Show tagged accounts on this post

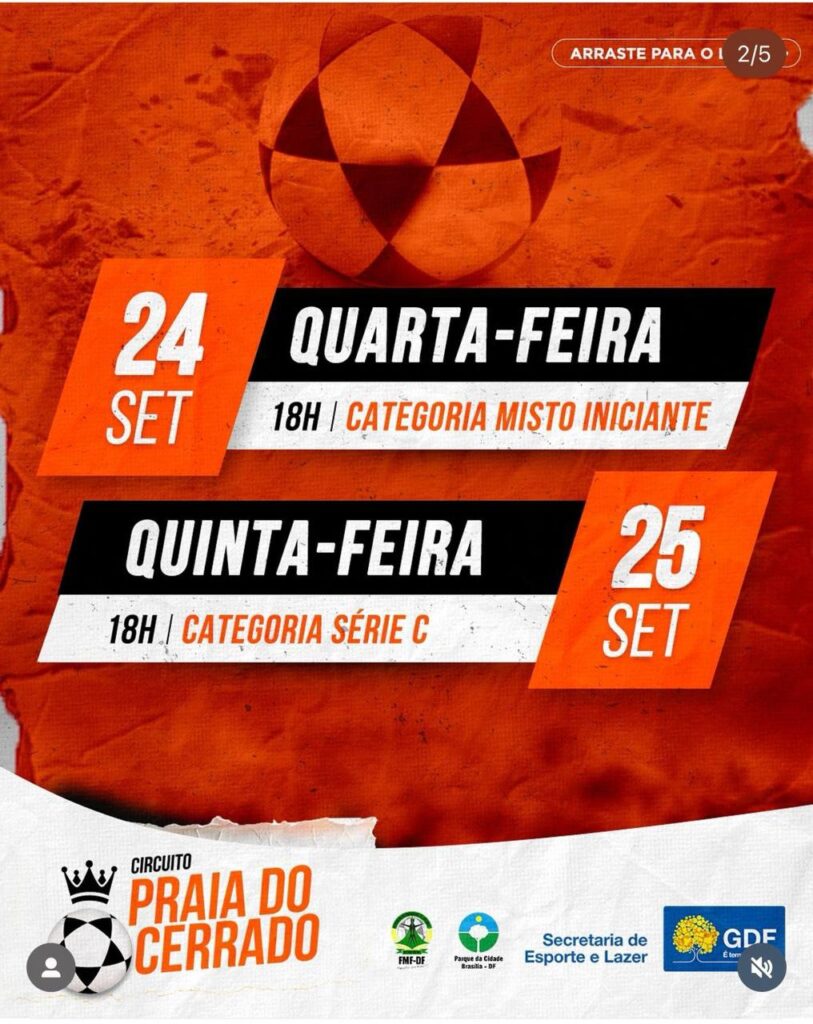pyautogui.click(x=50, y=967)
